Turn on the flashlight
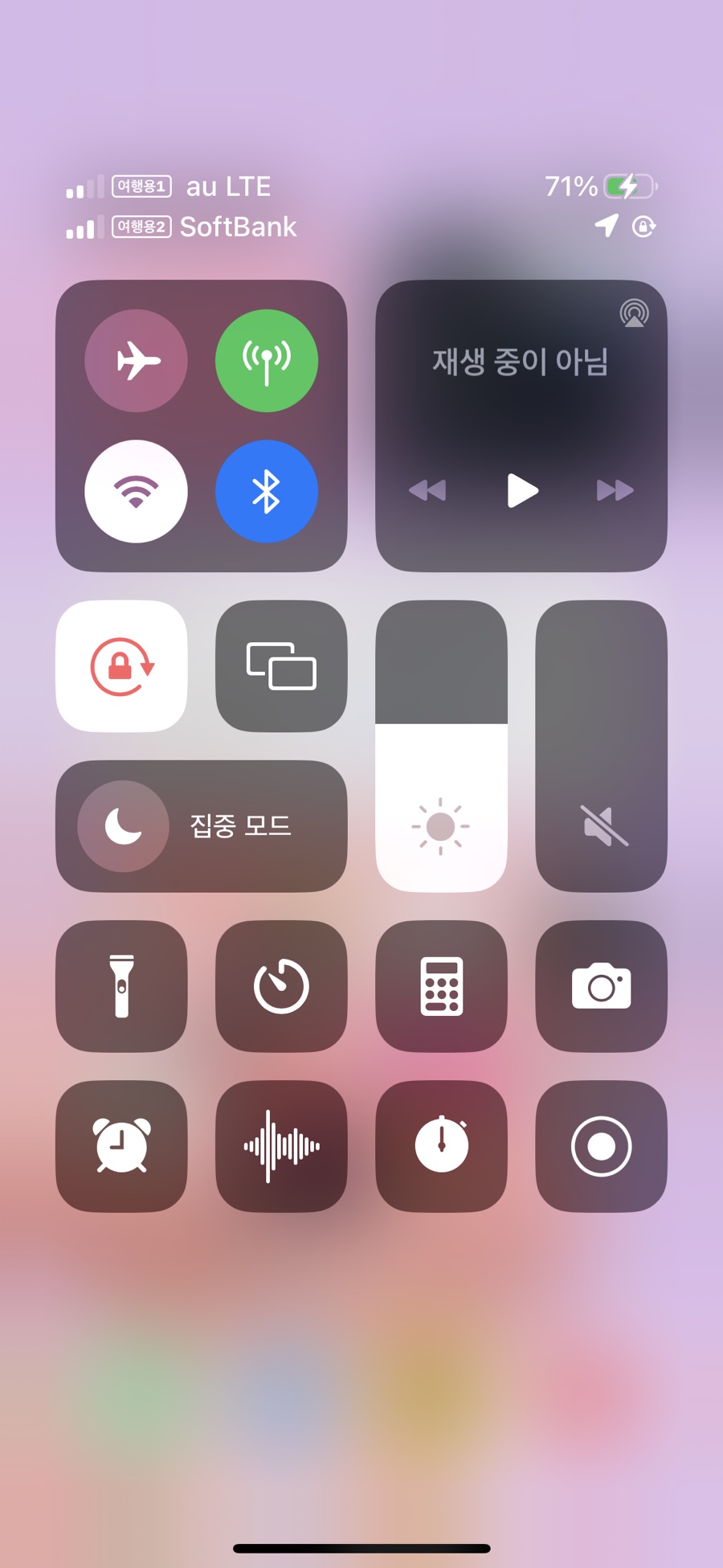 tap(121, 986)
